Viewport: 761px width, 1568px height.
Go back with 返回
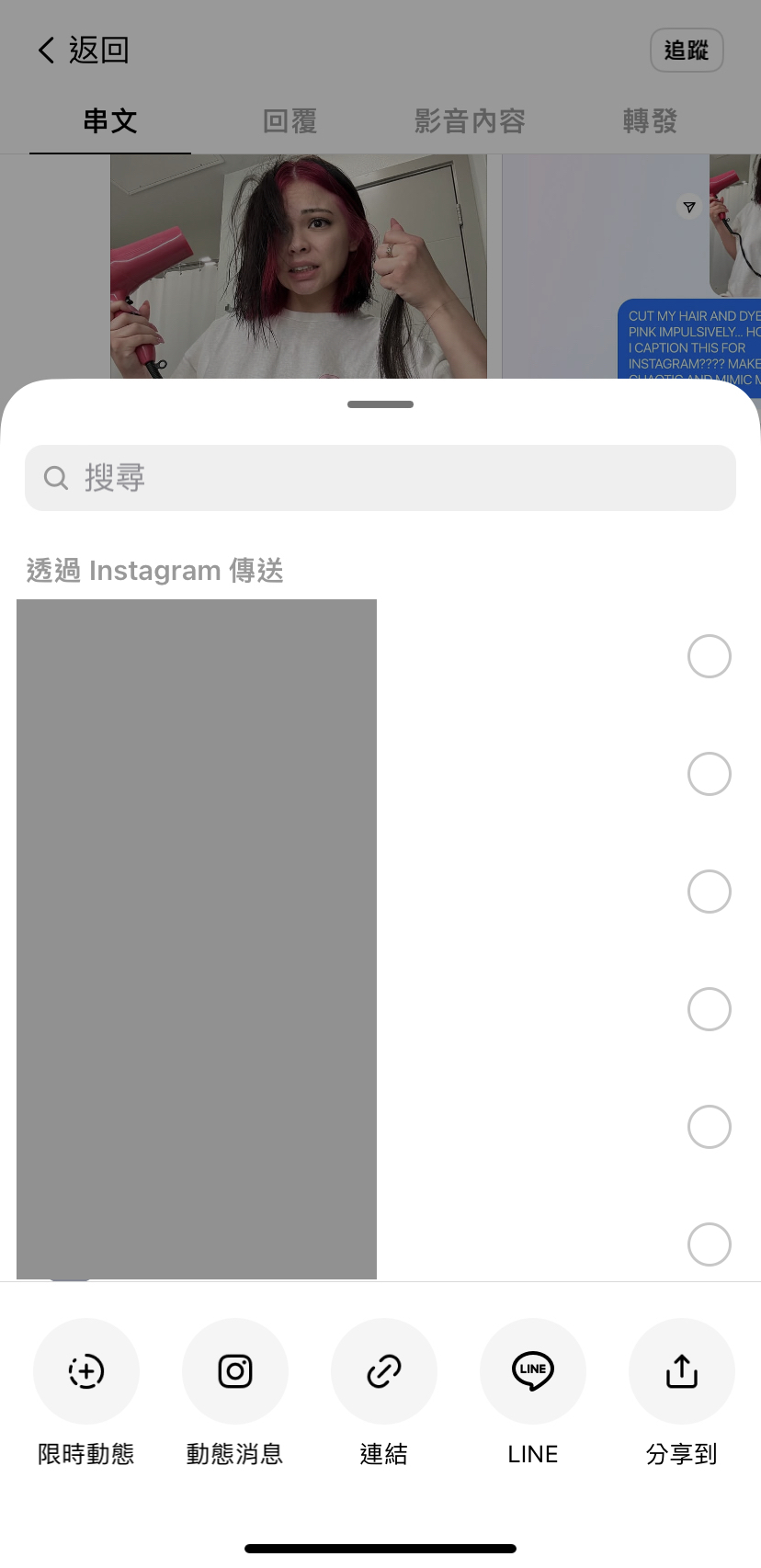(83, 50)
